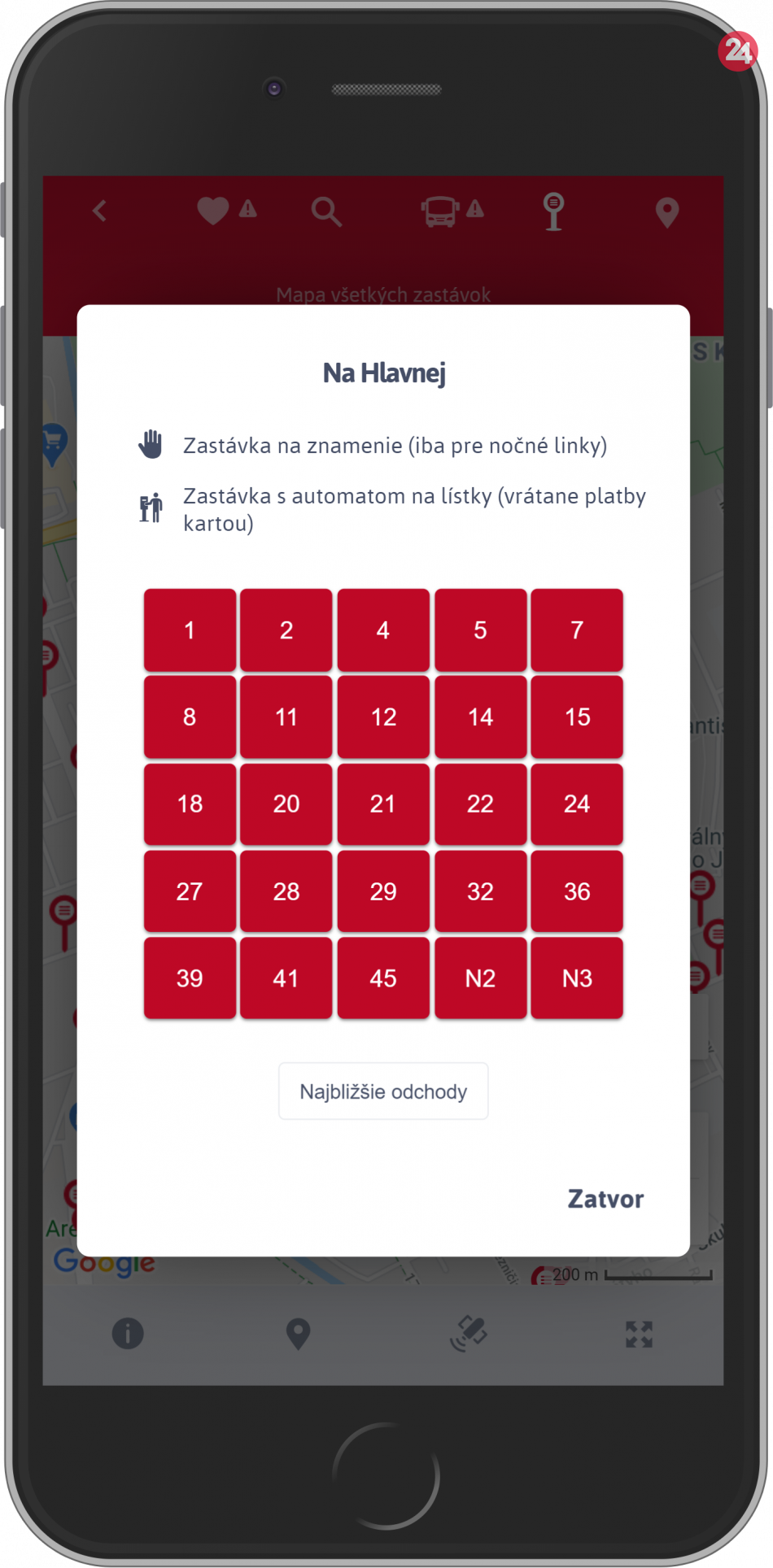Screen dimensions: 773x1568
Task: Choose night line N3
Action: click(577, 978)
